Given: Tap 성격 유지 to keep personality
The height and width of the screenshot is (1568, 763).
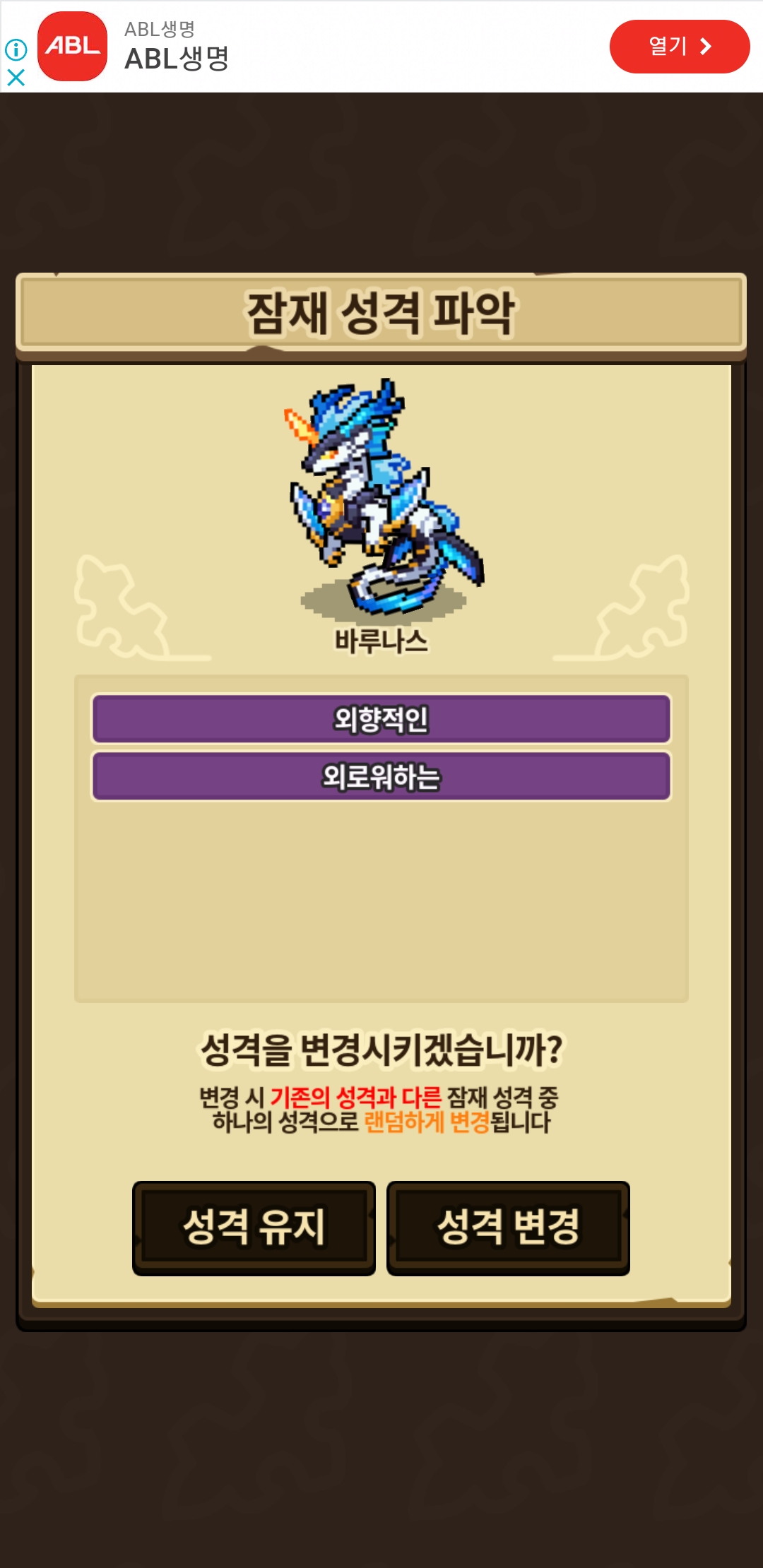Looking at the screenshot, I should coord(254,1228).
